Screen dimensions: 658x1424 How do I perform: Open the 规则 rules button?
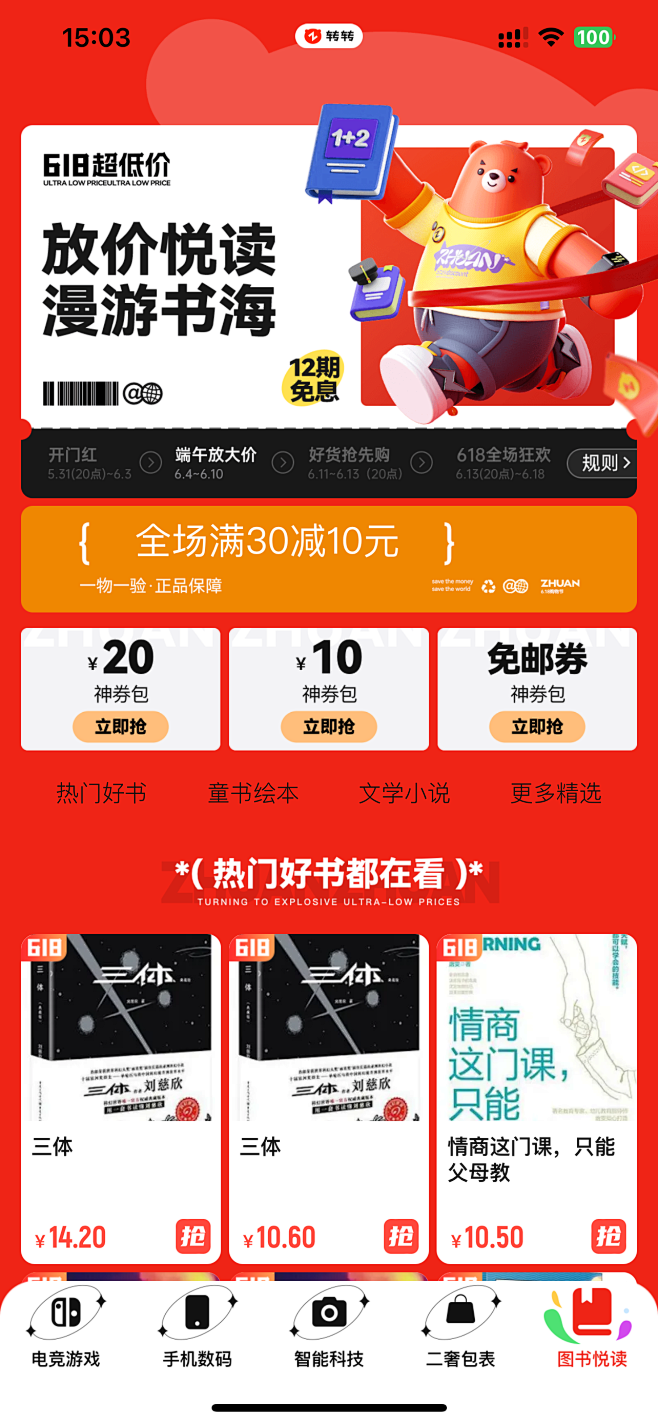[x=605, y=463]
